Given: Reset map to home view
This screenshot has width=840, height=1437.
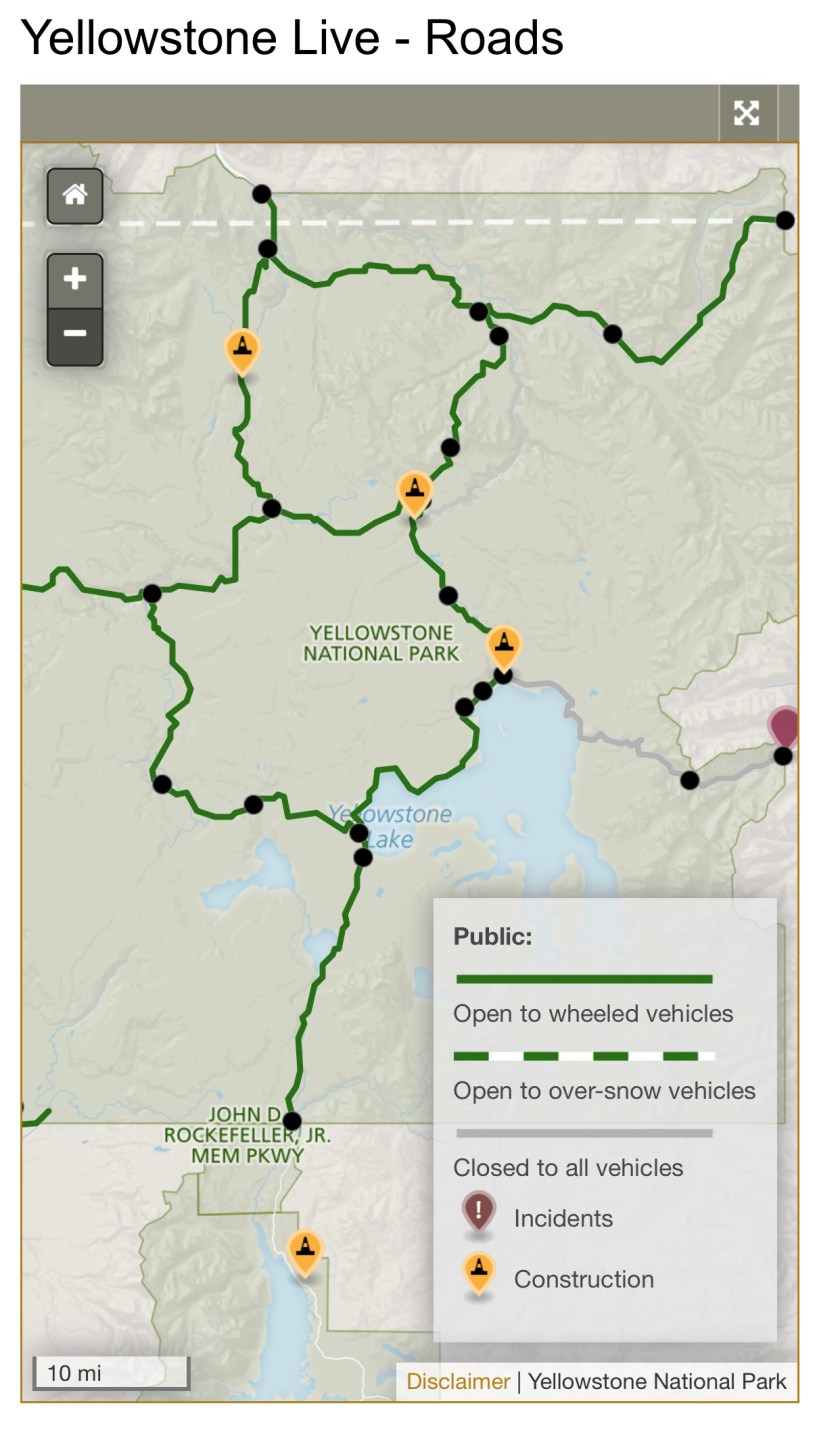Looking at the screenshot, I should [x=75, y=195].
